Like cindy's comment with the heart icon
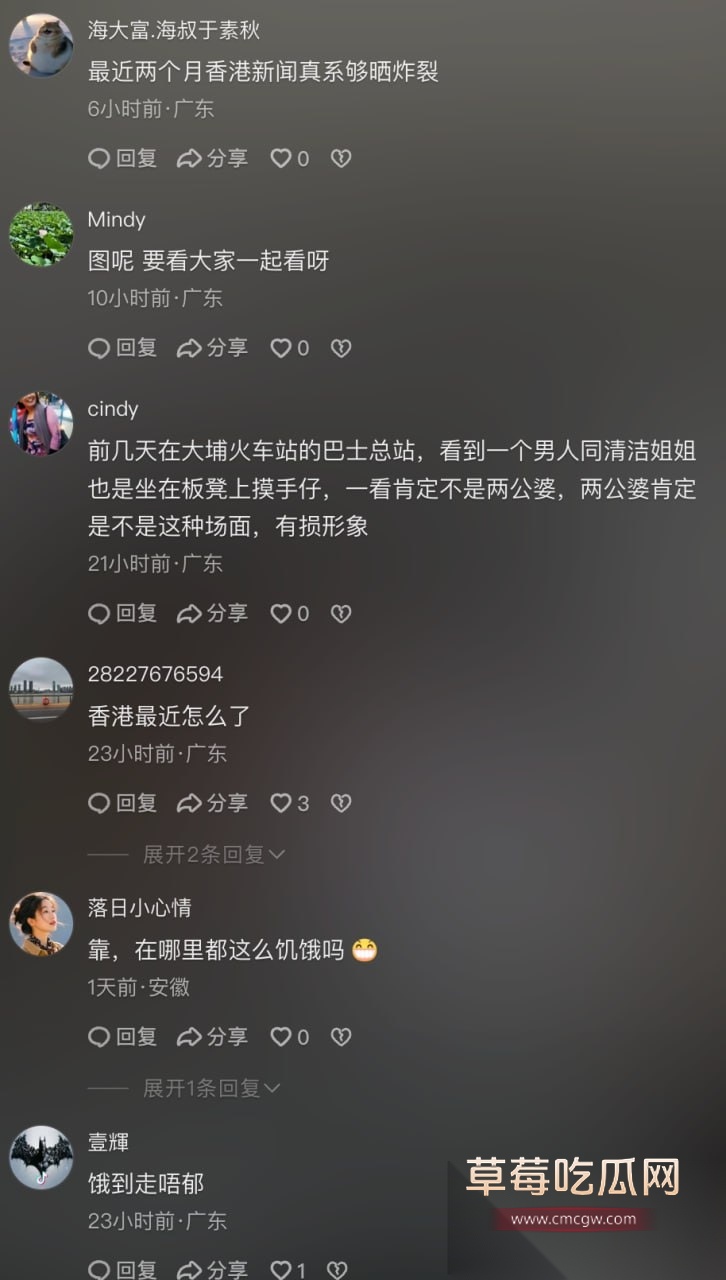 pos(280,613)
